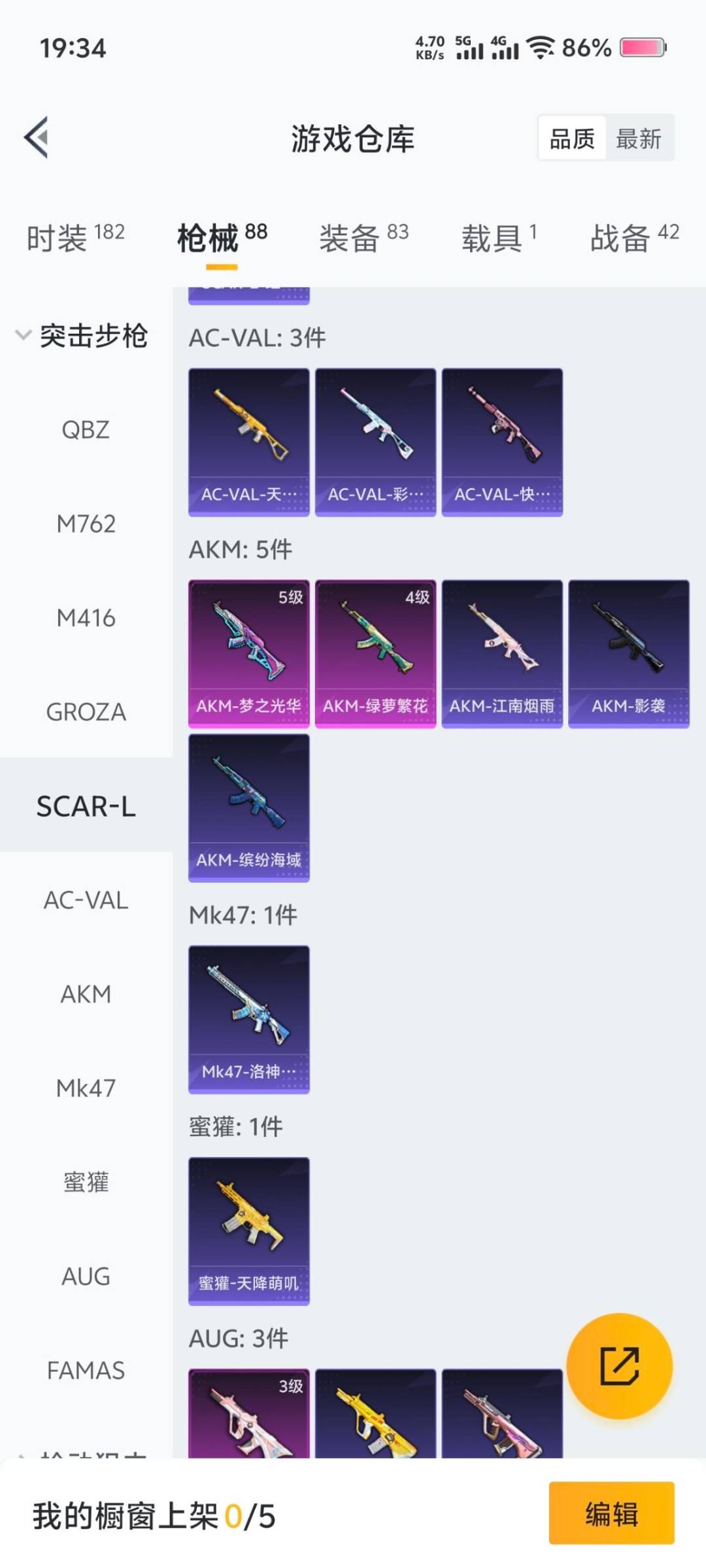The width and height of the screenshot is (706, 1568).
Task: Go back using the top-left arrow
Action: point(37,137)
